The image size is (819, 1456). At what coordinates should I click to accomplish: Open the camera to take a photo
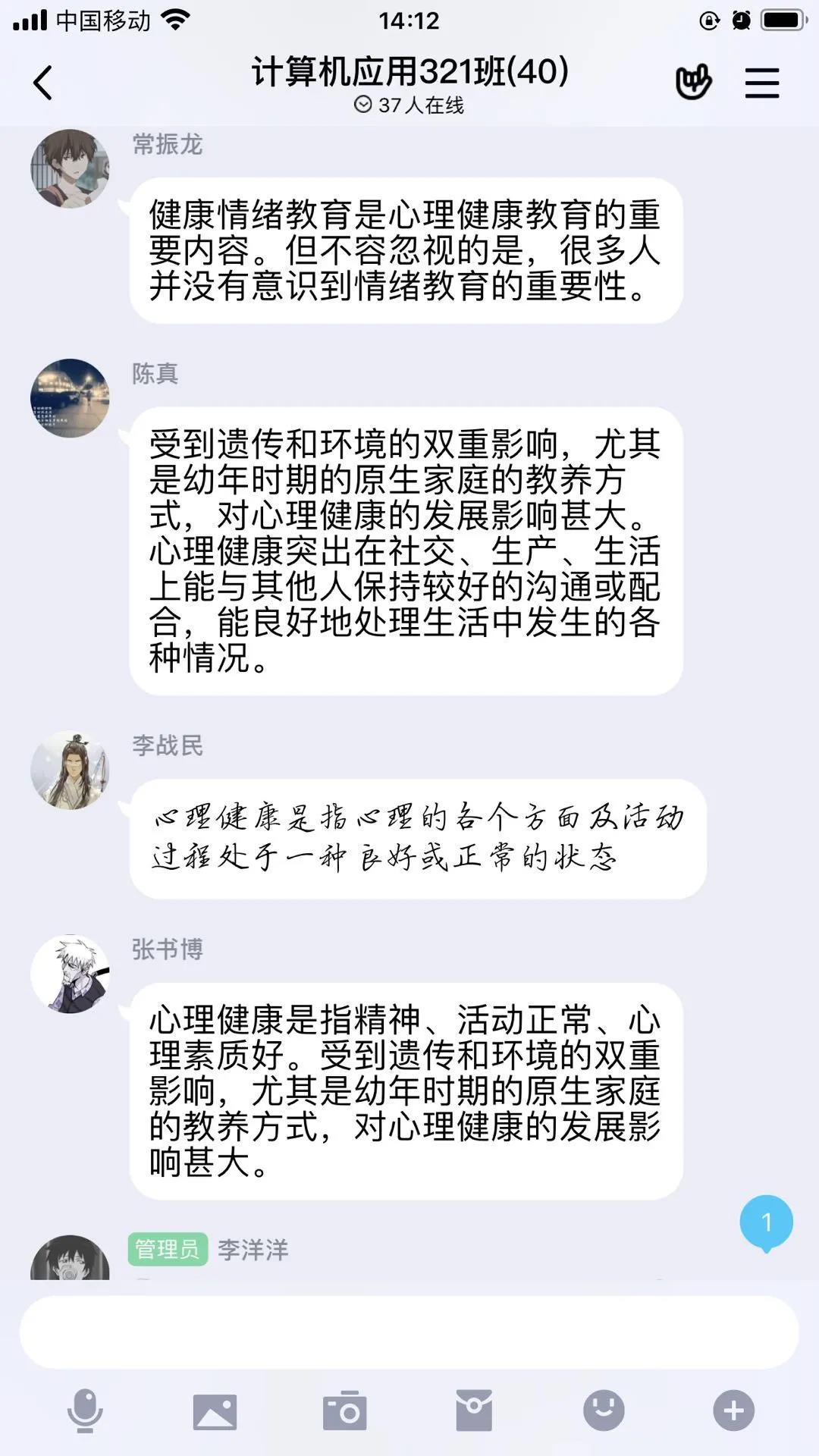coord(345,1410)
